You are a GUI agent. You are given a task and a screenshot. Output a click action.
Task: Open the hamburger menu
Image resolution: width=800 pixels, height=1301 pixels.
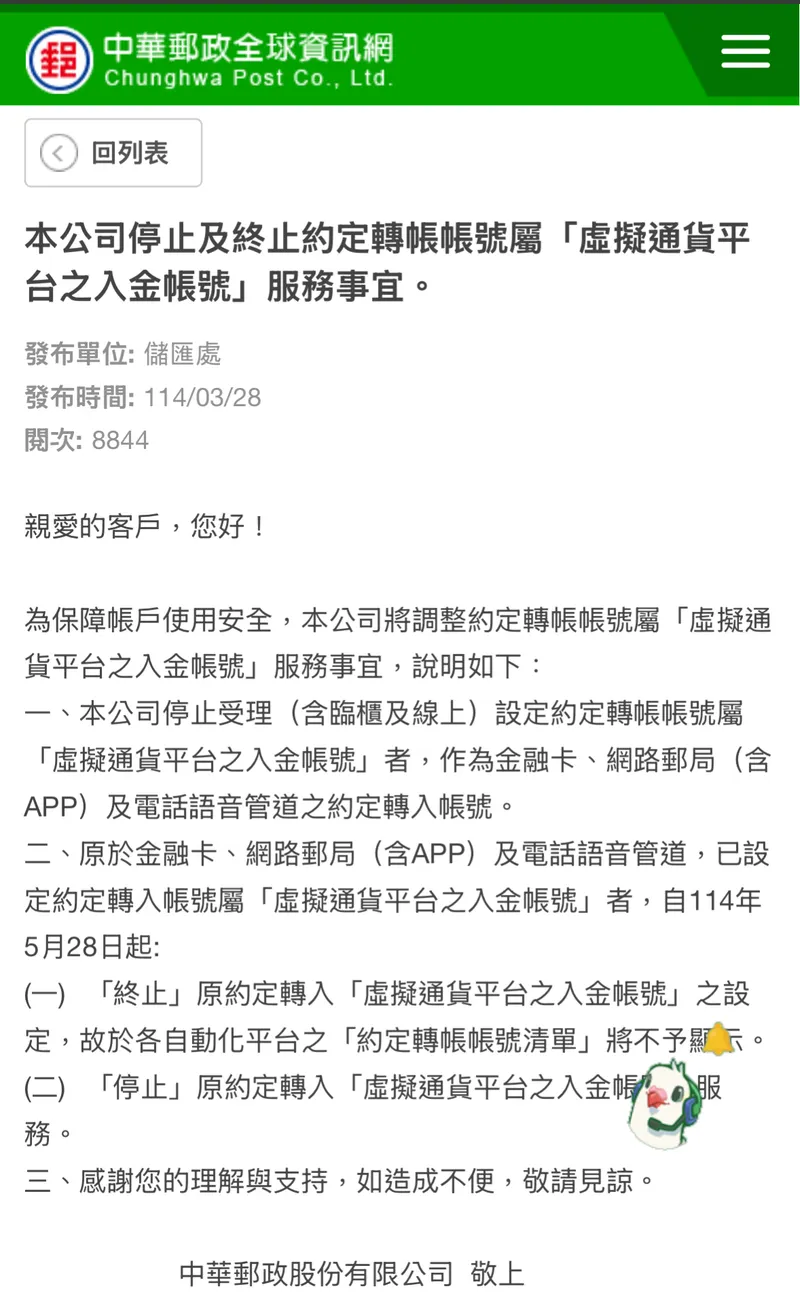(745, 51)
